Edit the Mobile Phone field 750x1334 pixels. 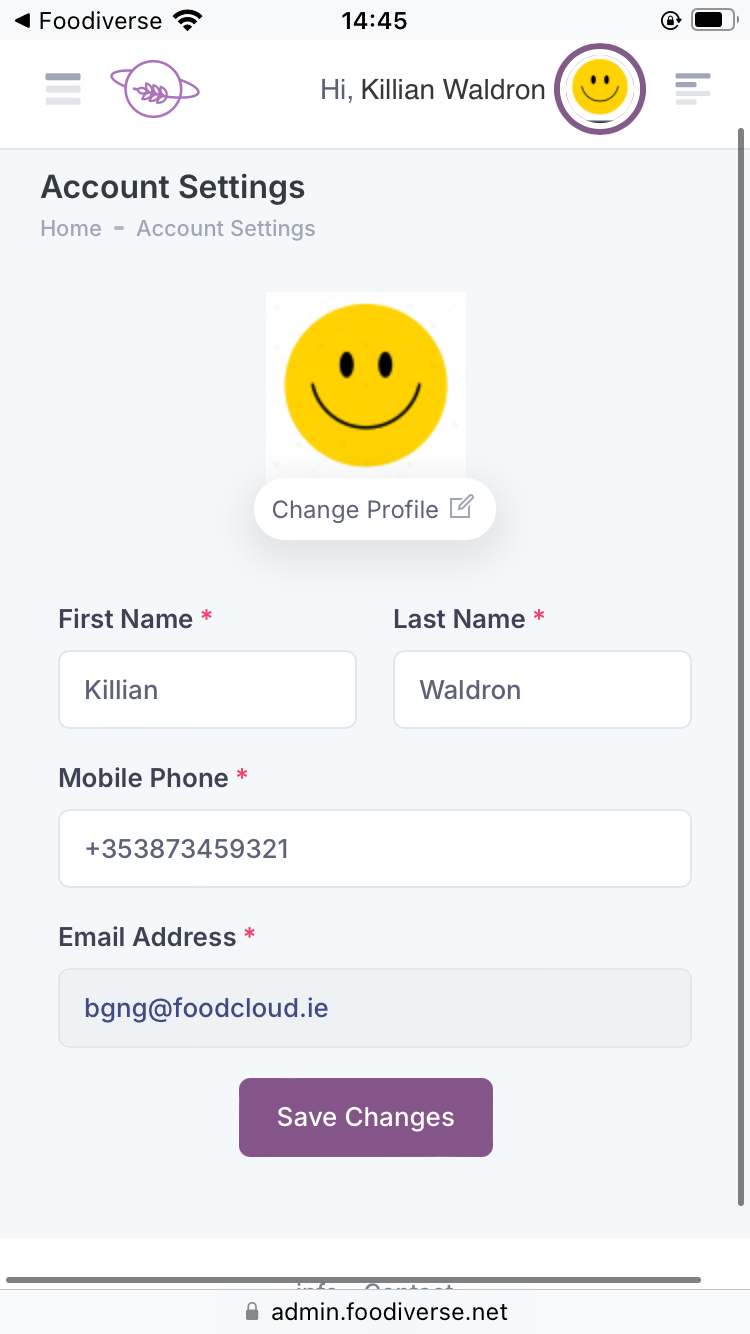[374, 849]
